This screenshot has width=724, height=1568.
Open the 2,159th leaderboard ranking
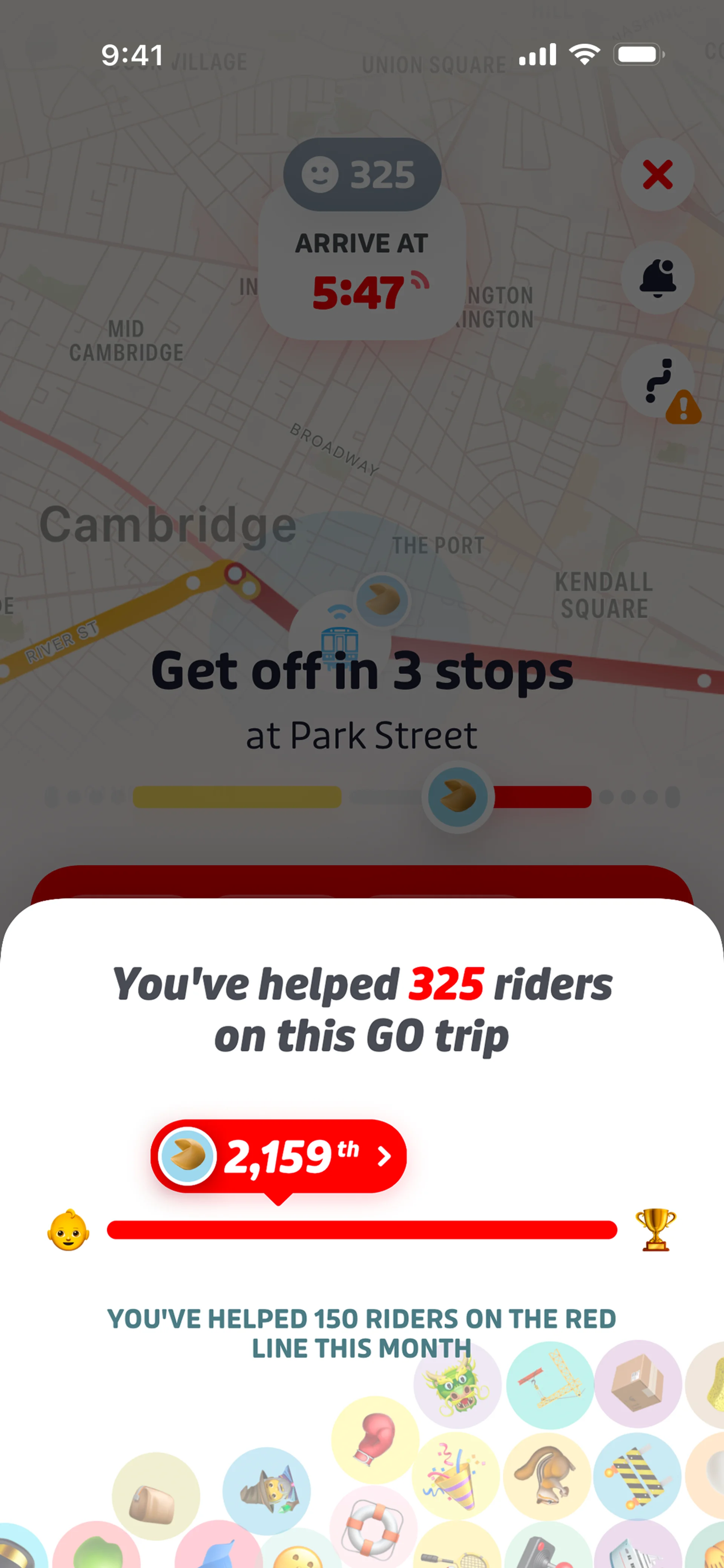click(279, 1156)
